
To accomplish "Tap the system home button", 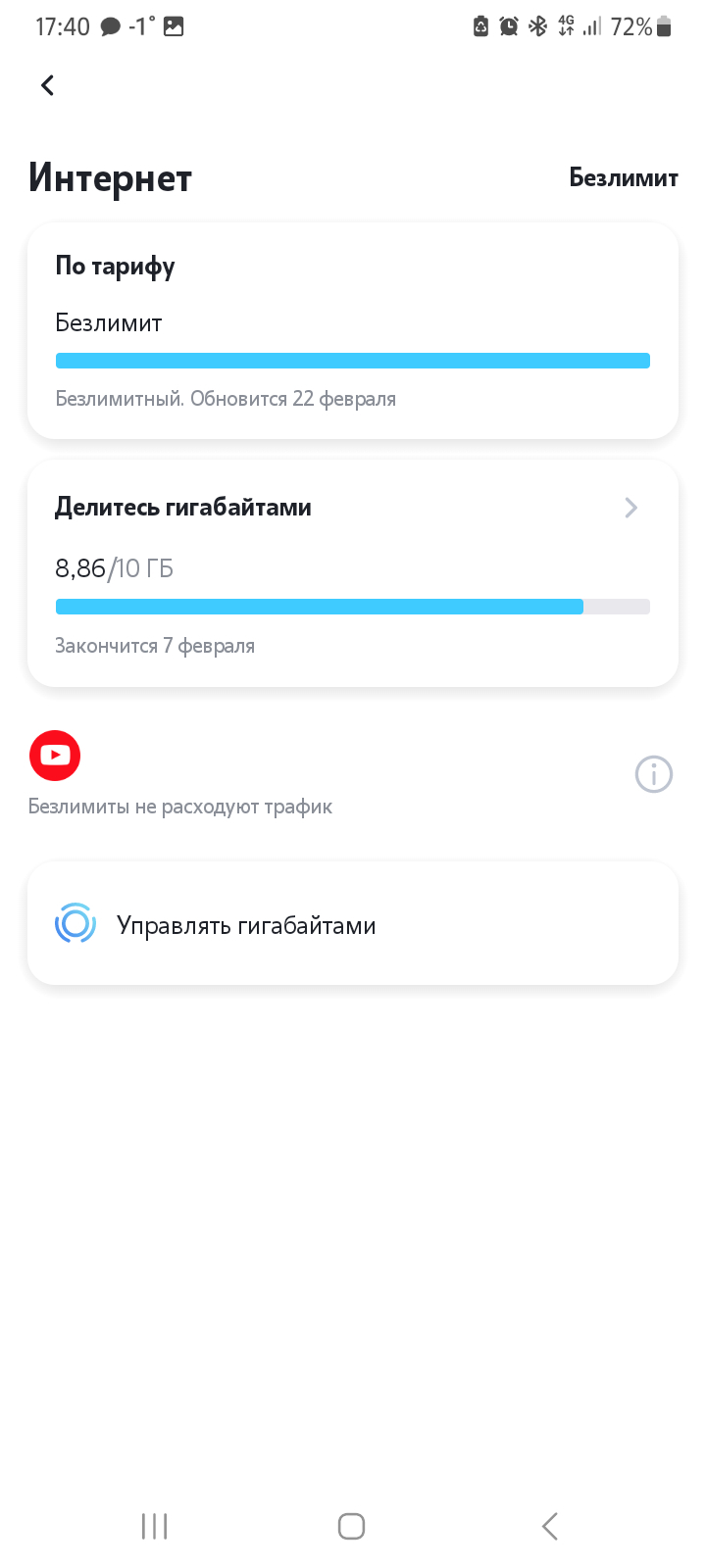I will [x=351, y=1526].
